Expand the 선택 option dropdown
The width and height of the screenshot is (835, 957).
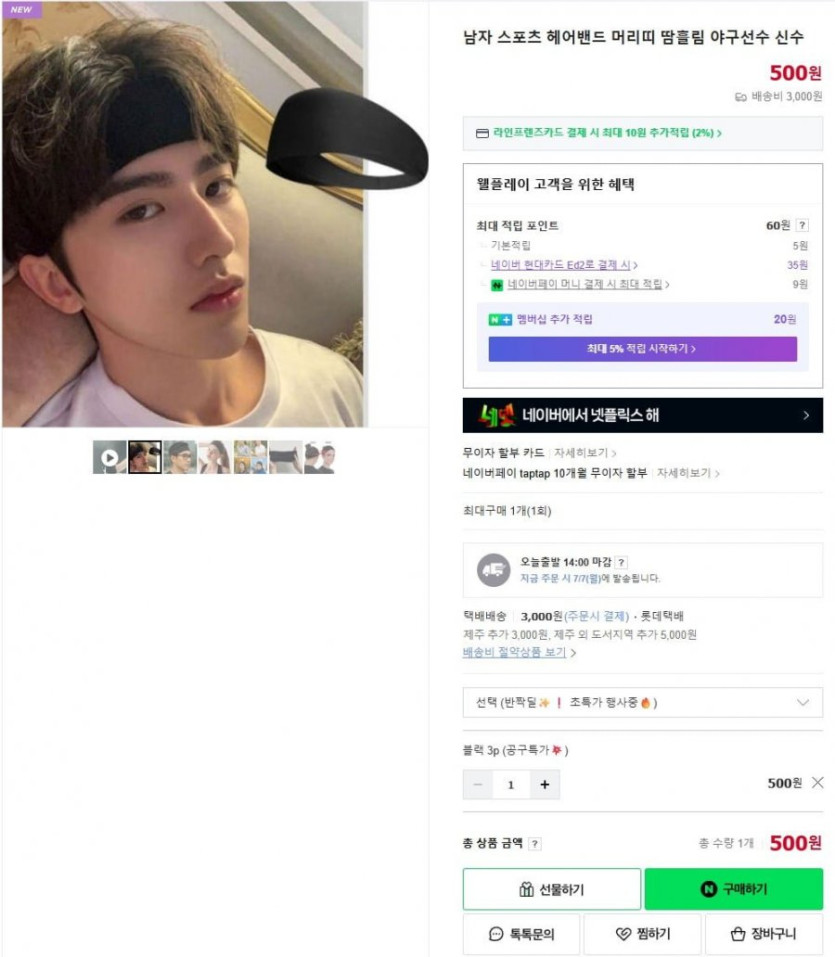pyautogui.click(x=642, y=702)
